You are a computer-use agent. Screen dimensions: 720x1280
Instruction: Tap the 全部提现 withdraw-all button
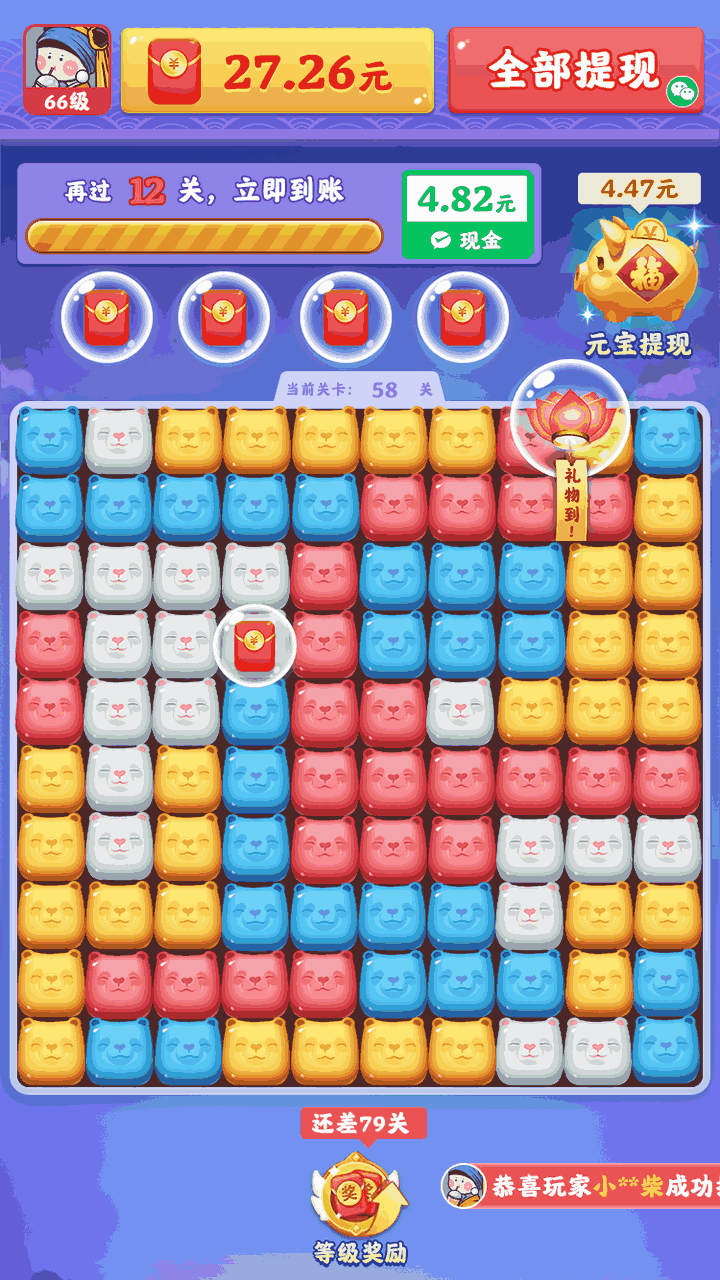tap(575, 70)
